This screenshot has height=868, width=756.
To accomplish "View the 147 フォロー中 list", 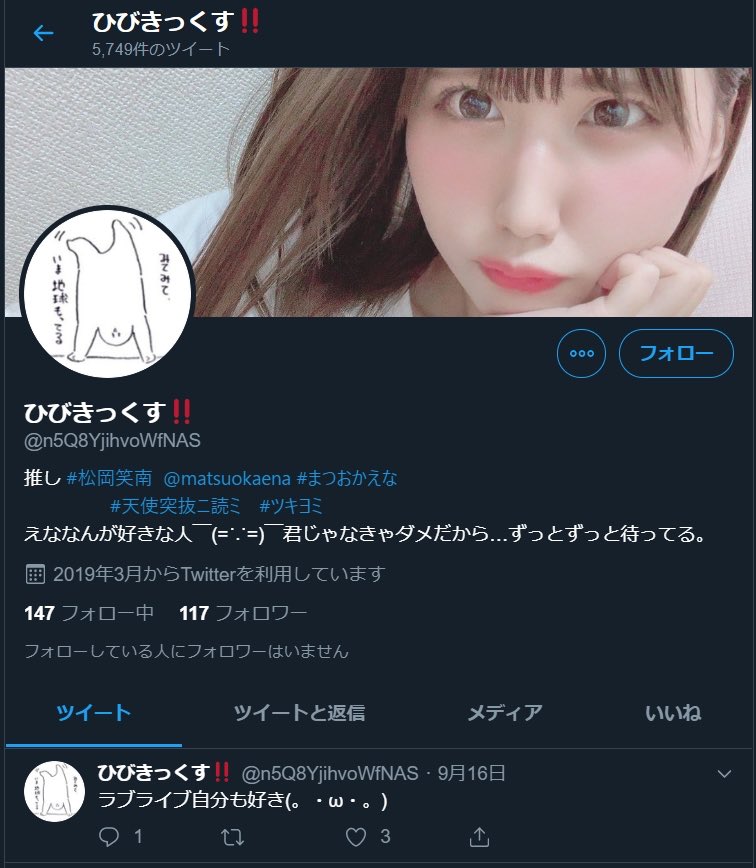I will click(89, 613).
